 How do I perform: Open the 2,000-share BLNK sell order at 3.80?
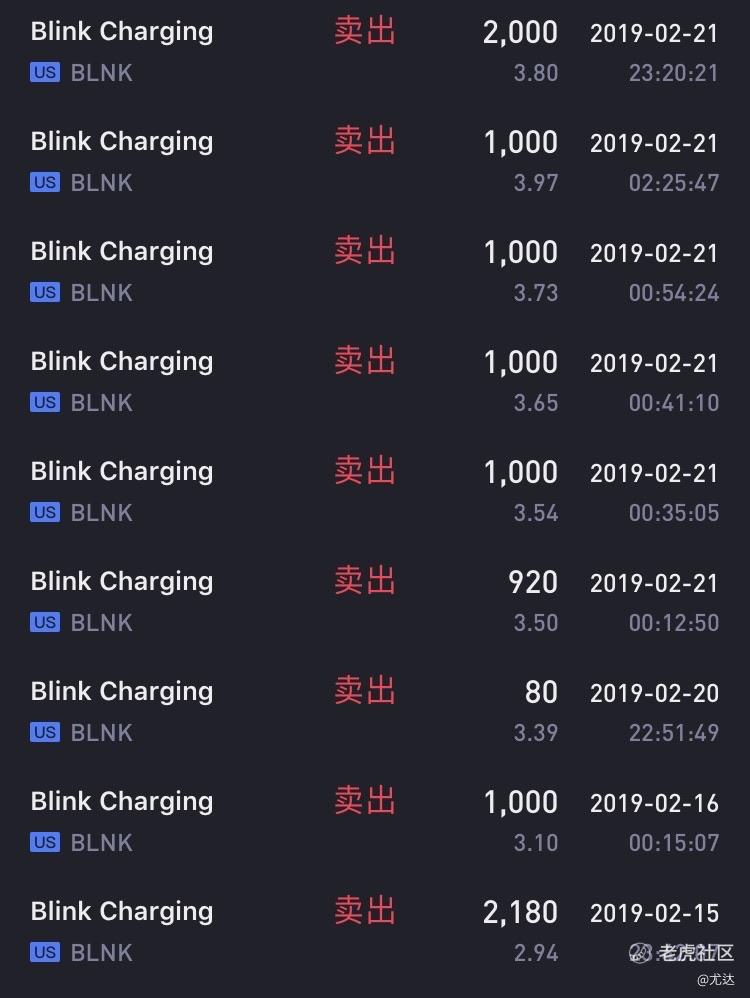[375, 52]
